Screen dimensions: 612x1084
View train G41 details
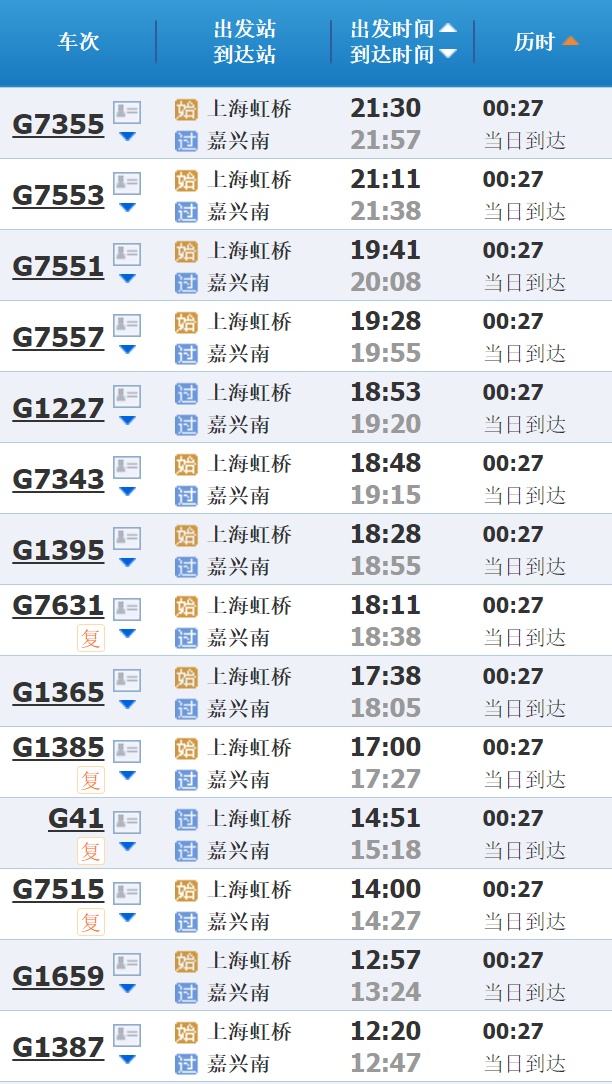click(76, 819)
